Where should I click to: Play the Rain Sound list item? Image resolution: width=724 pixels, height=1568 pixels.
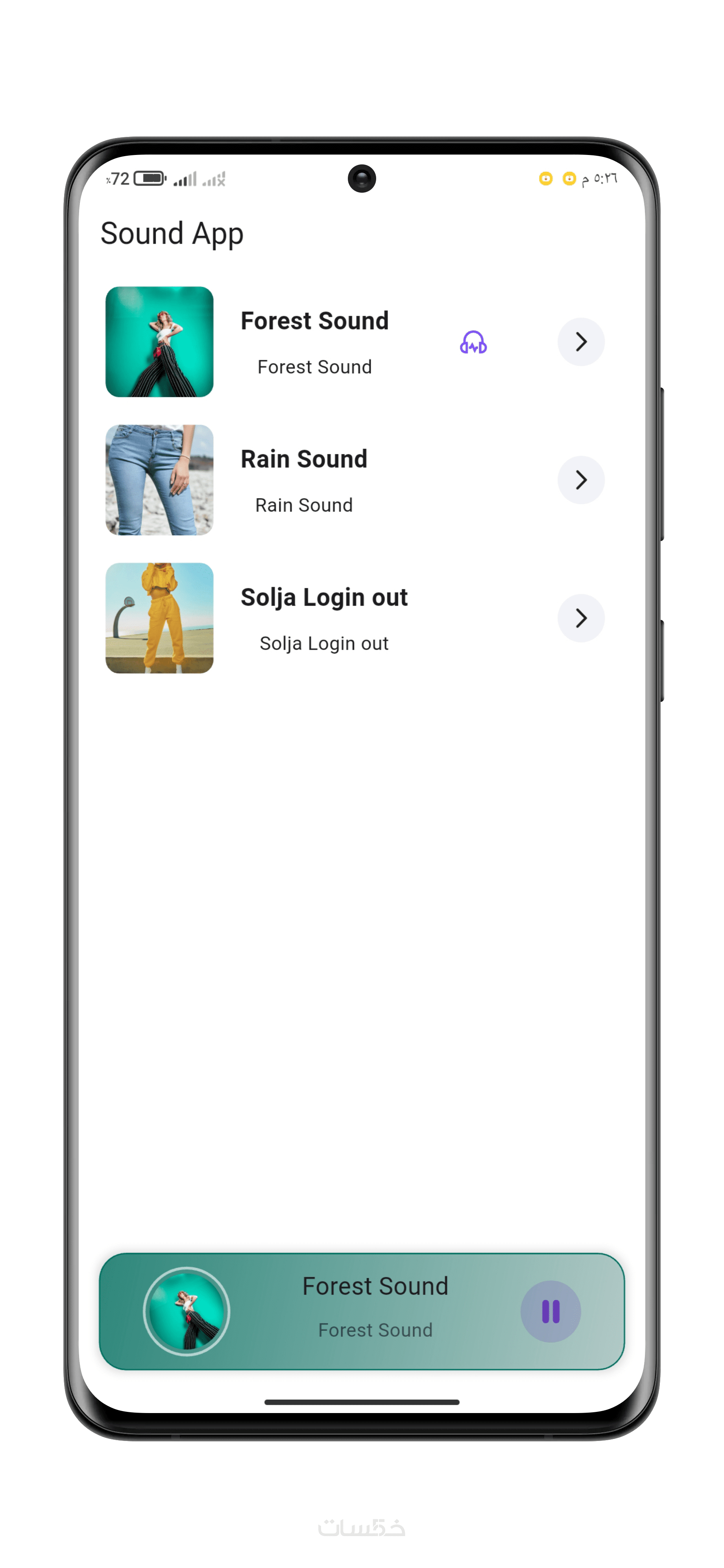[304, 480]
